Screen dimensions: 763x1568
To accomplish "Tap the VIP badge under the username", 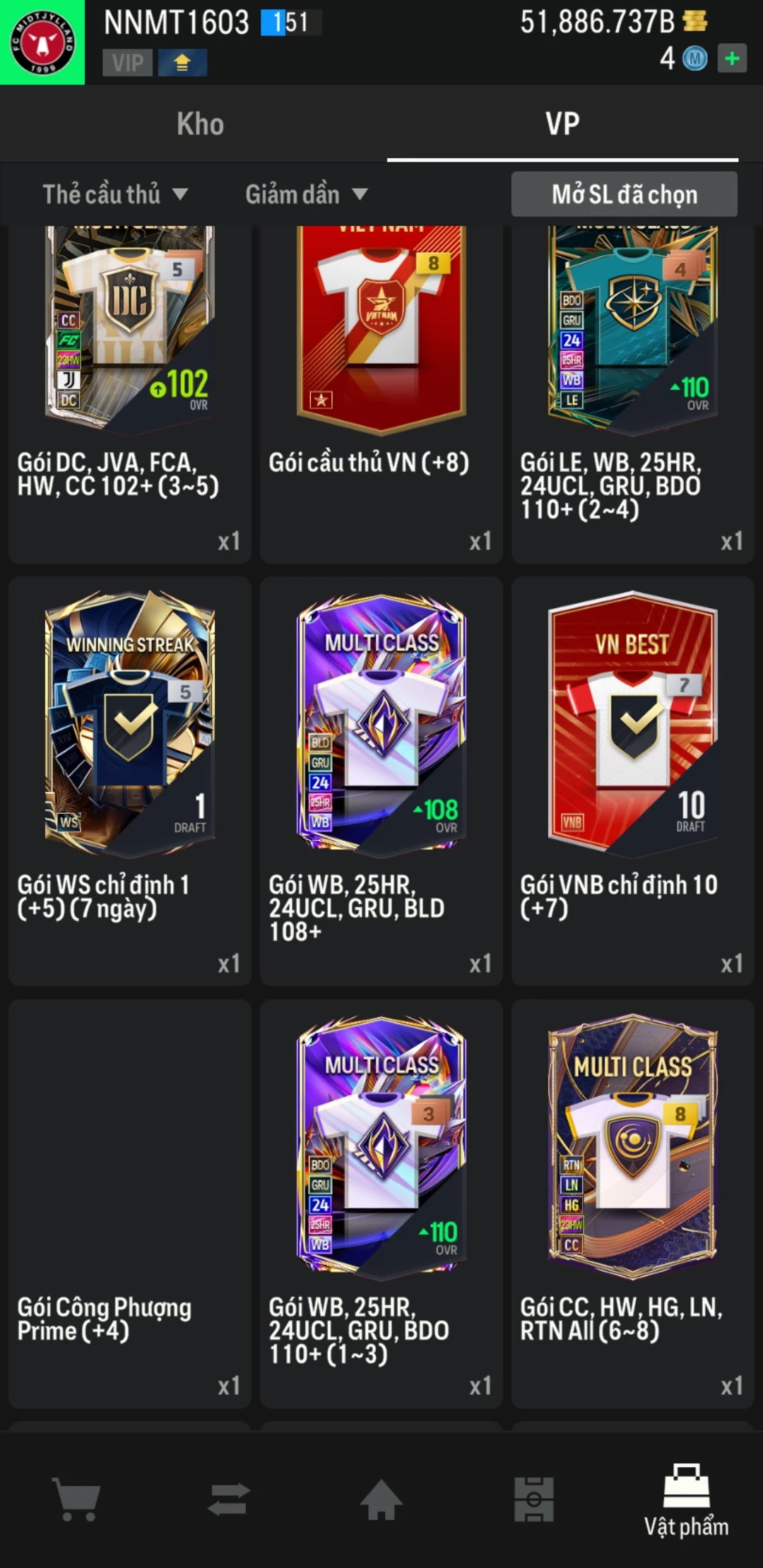I will (127, 62).
